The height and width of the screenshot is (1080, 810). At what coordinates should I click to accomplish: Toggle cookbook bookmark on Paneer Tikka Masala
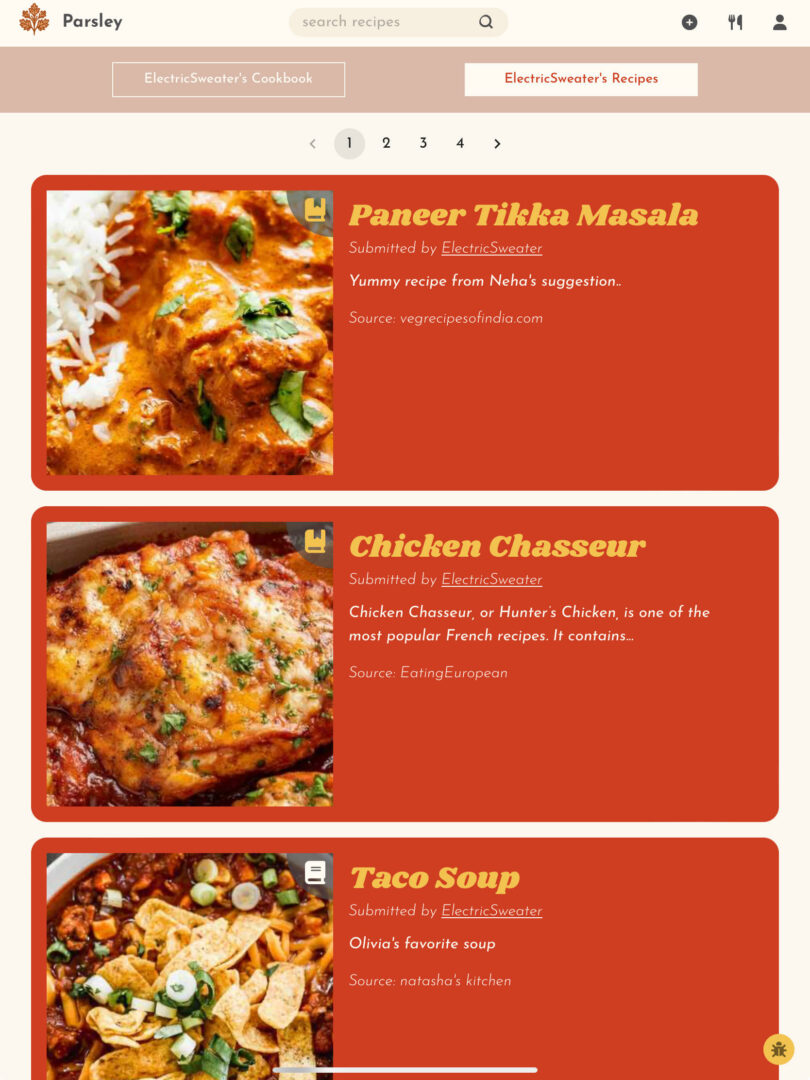pyautogui.click(x=315, y=209)
